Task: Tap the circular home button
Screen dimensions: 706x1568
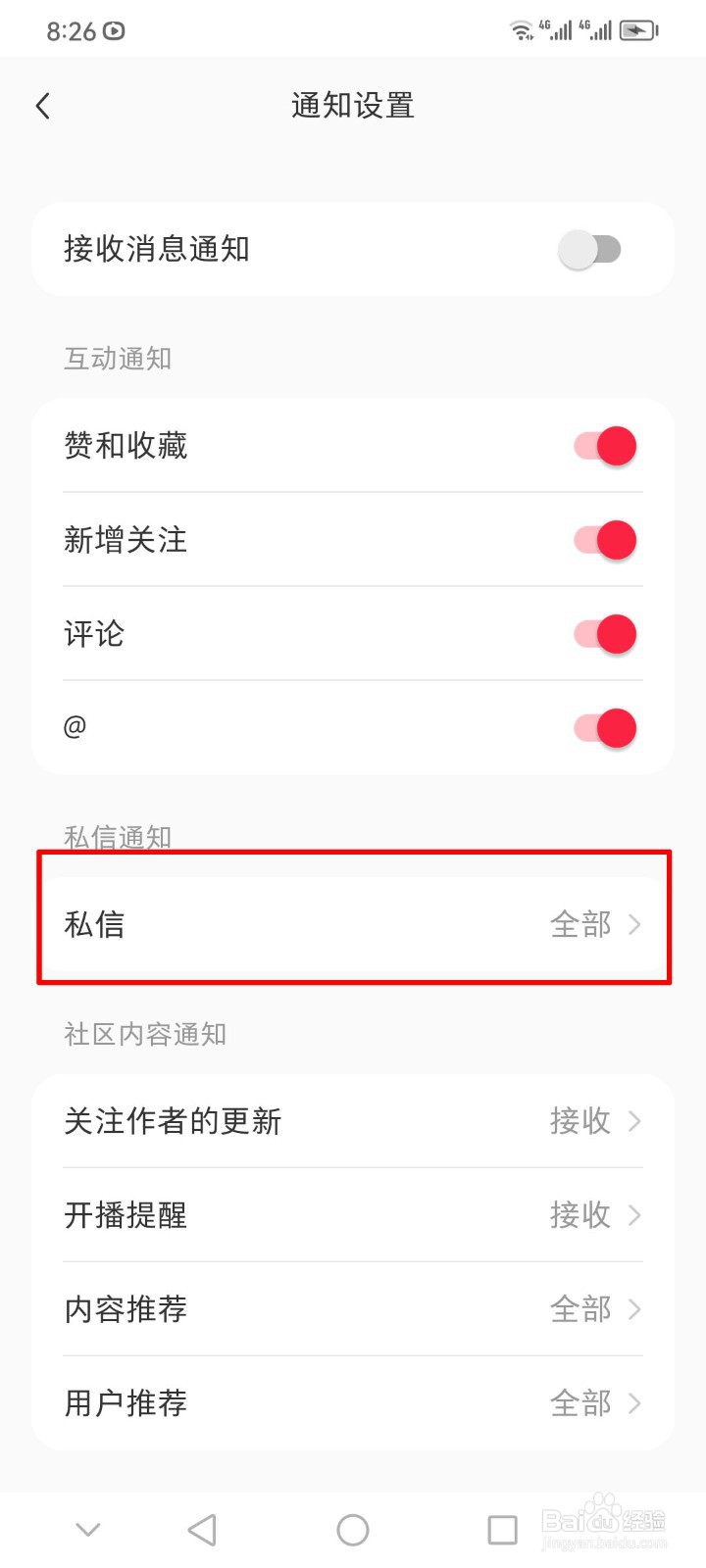Action: 353,1527
